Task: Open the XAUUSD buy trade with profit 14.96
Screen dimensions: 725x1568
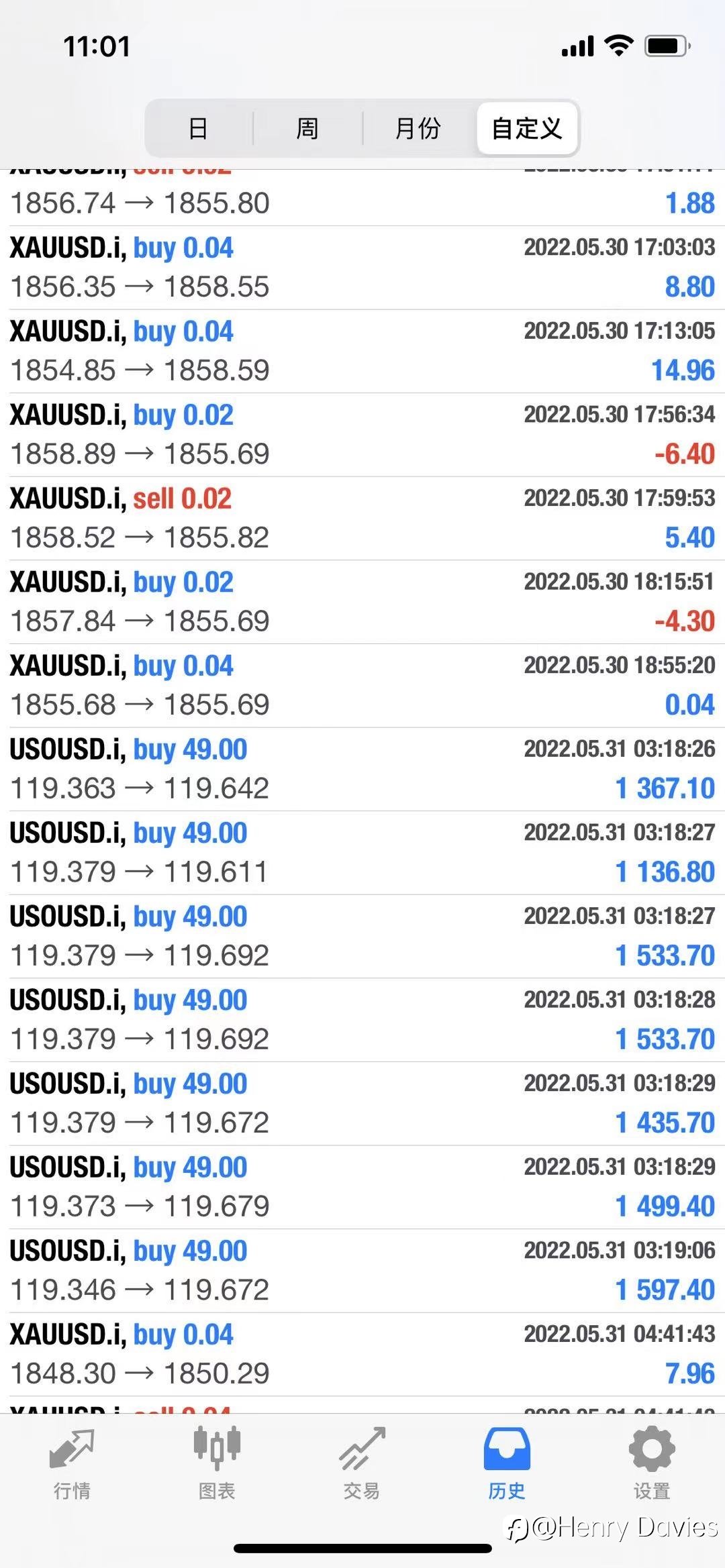Action: [x=362, y=352]
